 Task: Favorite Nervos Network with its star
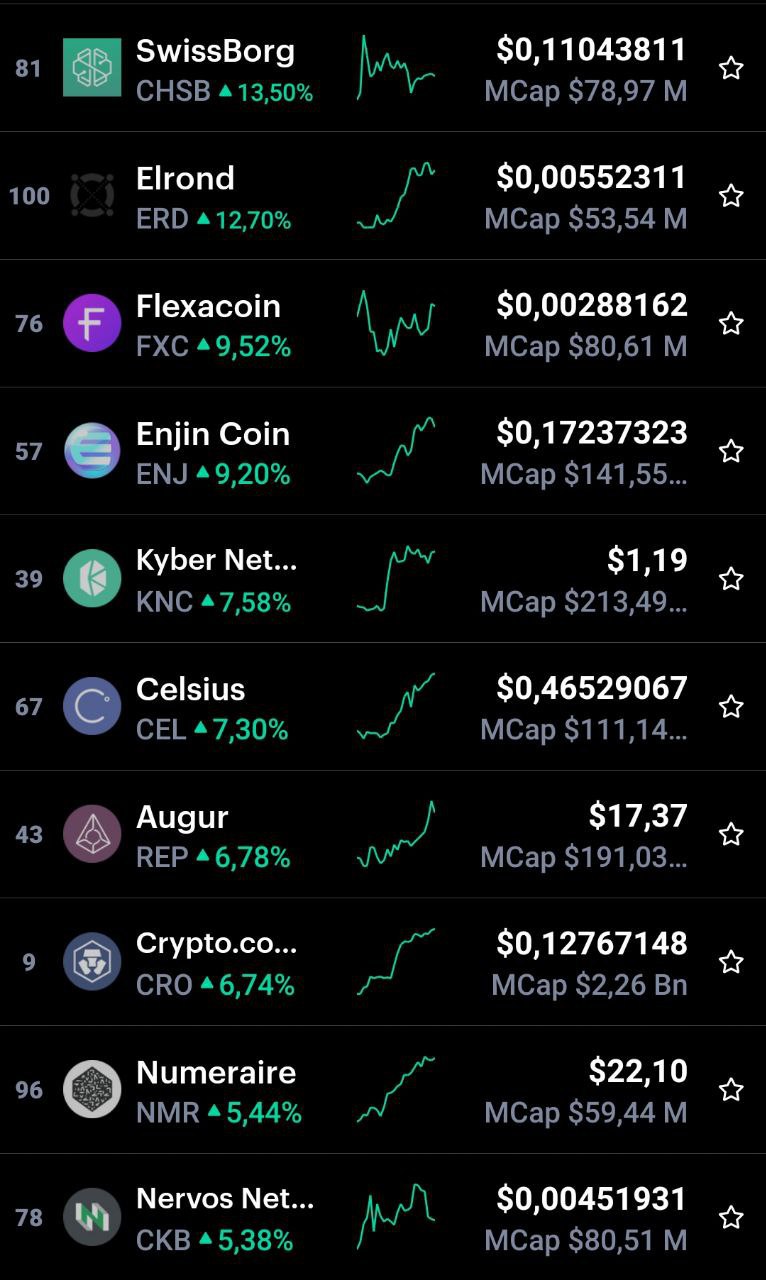tap(731, 1217)
